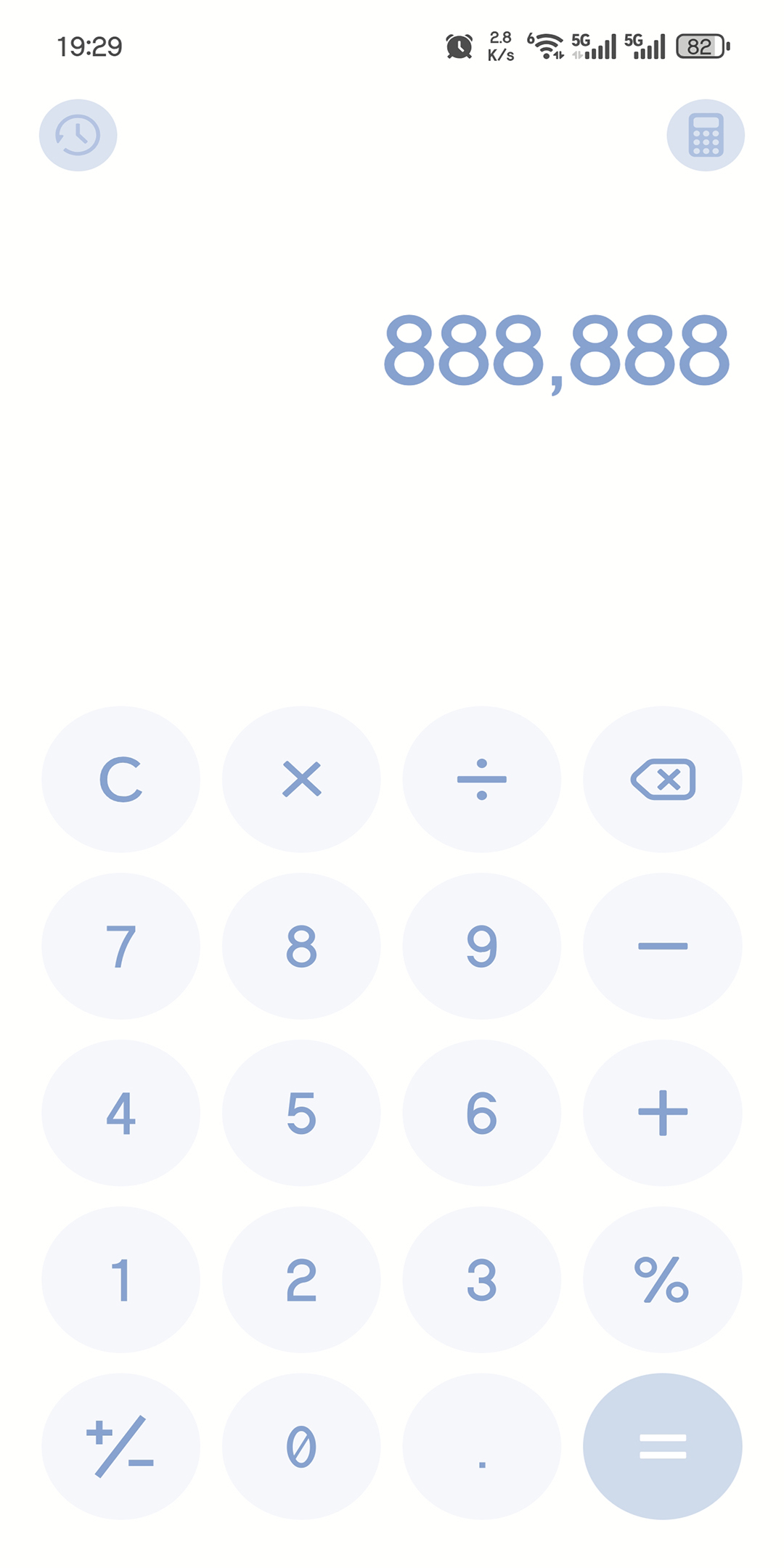Enter the digit 9
The image size is (784, 1568).
click(481, 946)
